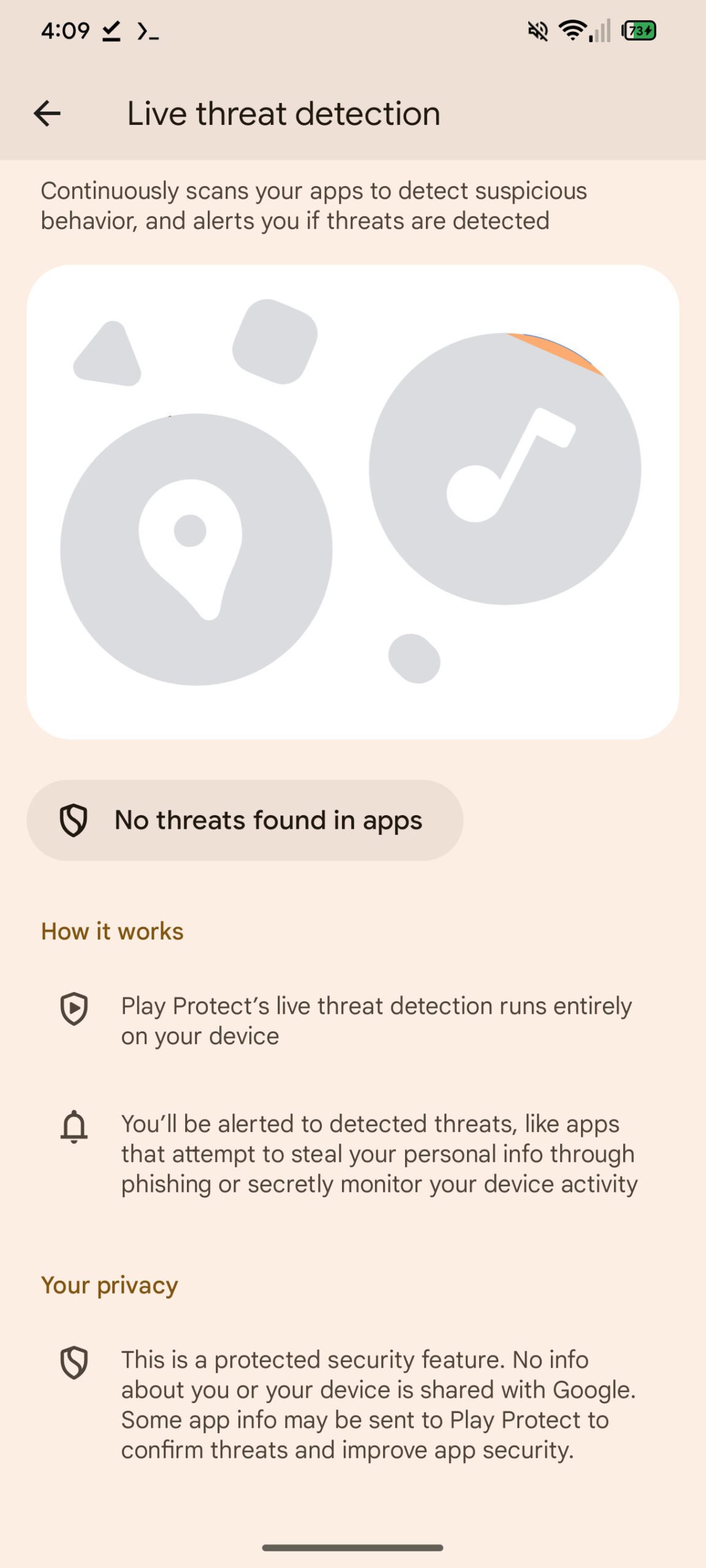706x1568 pixels.
Task: Go back from Live threat detection
Action: pos(47,113)
